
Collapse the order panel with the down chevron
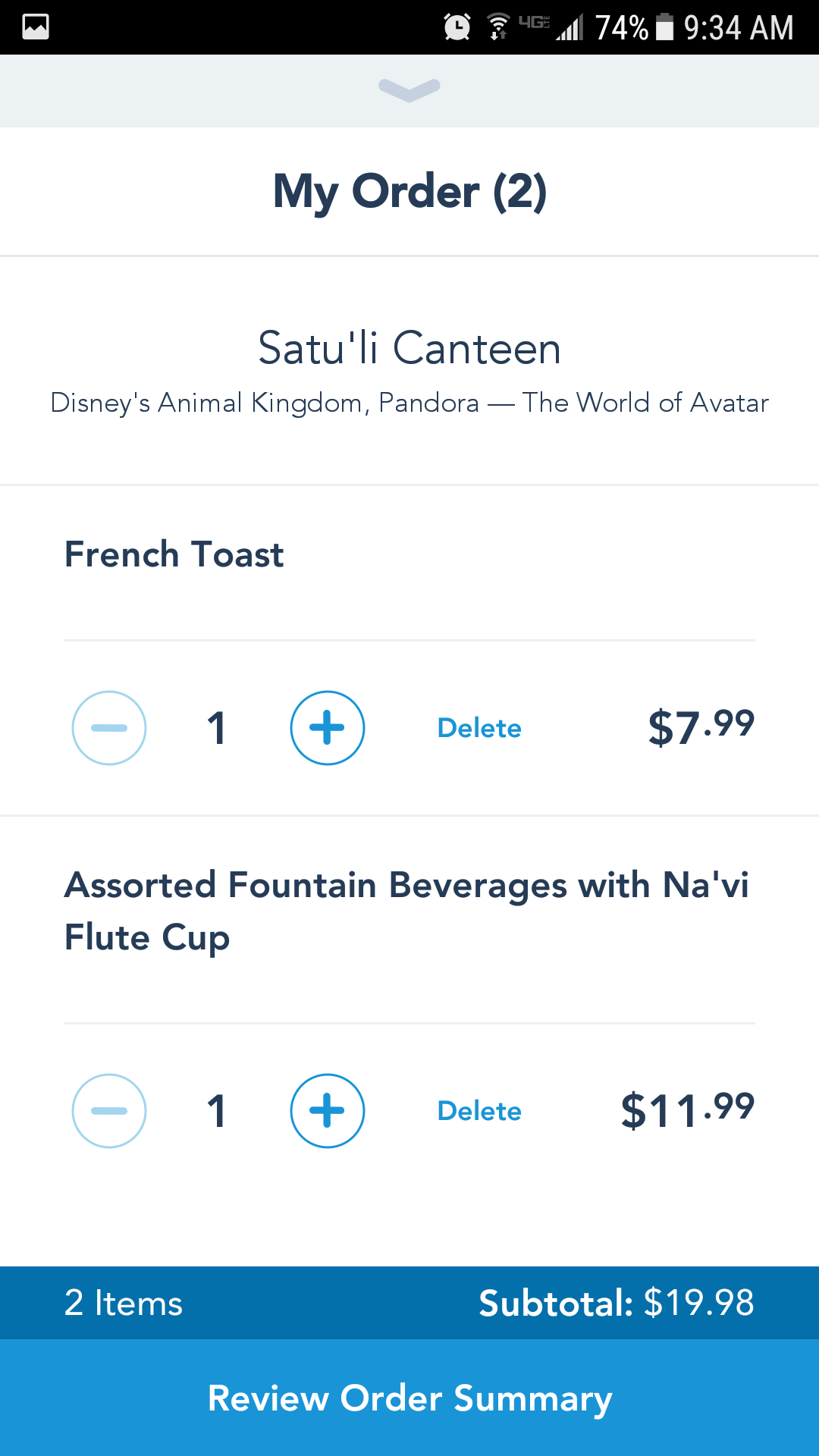[409, 89]
